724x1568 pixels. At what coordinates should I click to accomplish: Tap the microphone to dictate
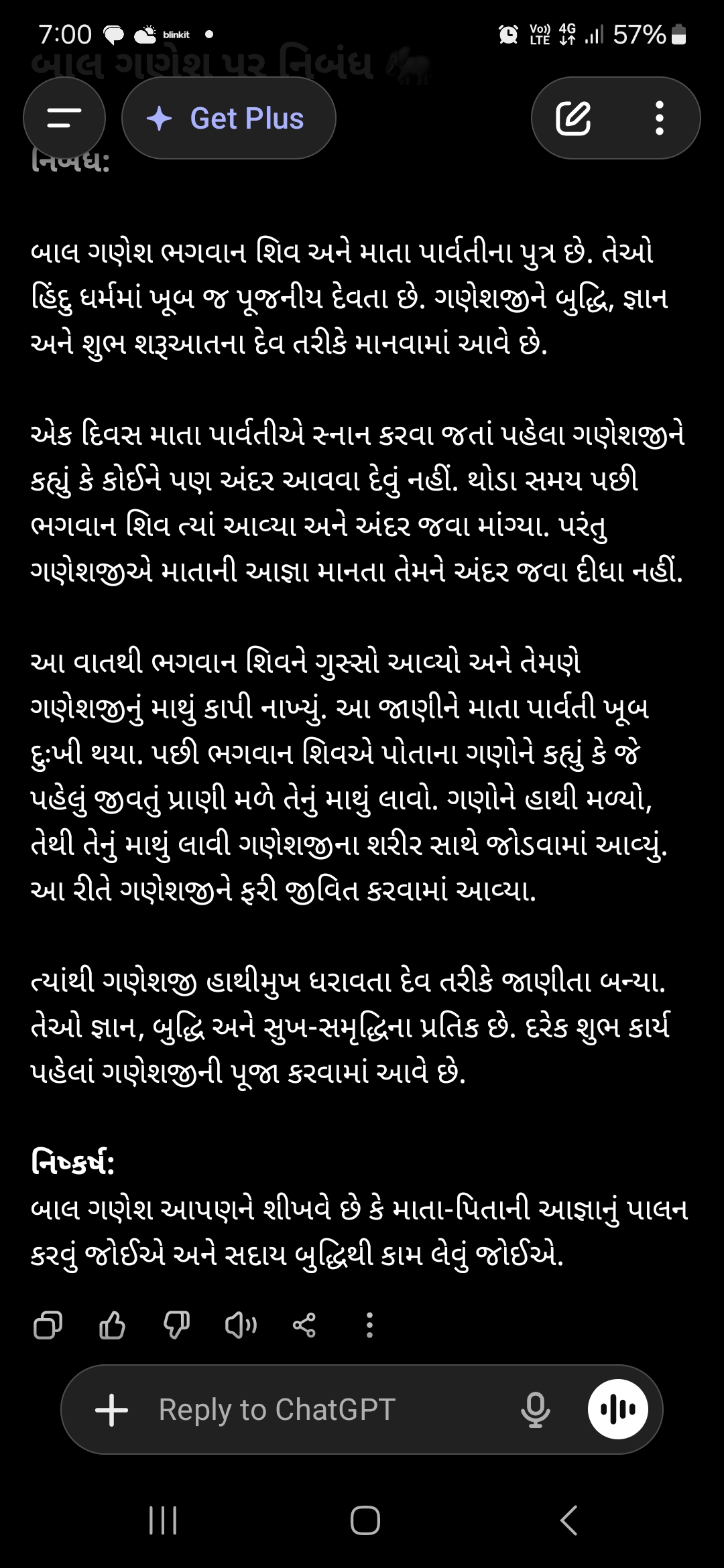535,1410
